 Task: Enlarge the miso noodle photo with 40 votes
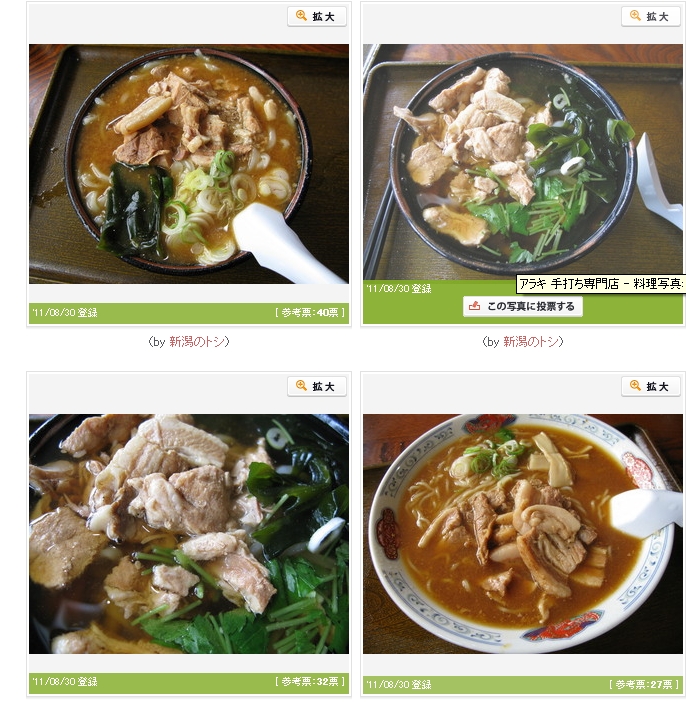(317, 16)
